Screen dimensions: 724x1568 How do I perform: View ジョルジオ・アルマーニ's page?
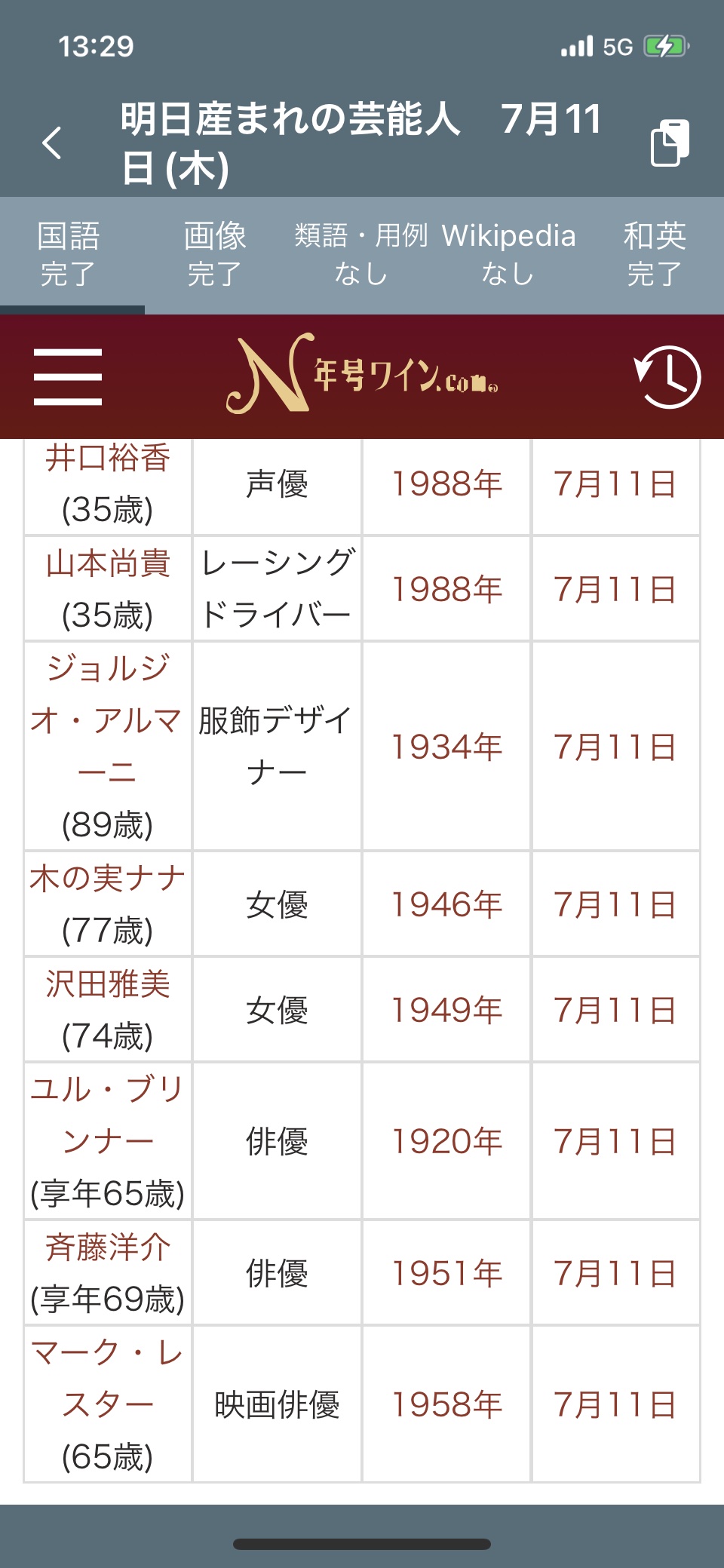click(106, 720)
